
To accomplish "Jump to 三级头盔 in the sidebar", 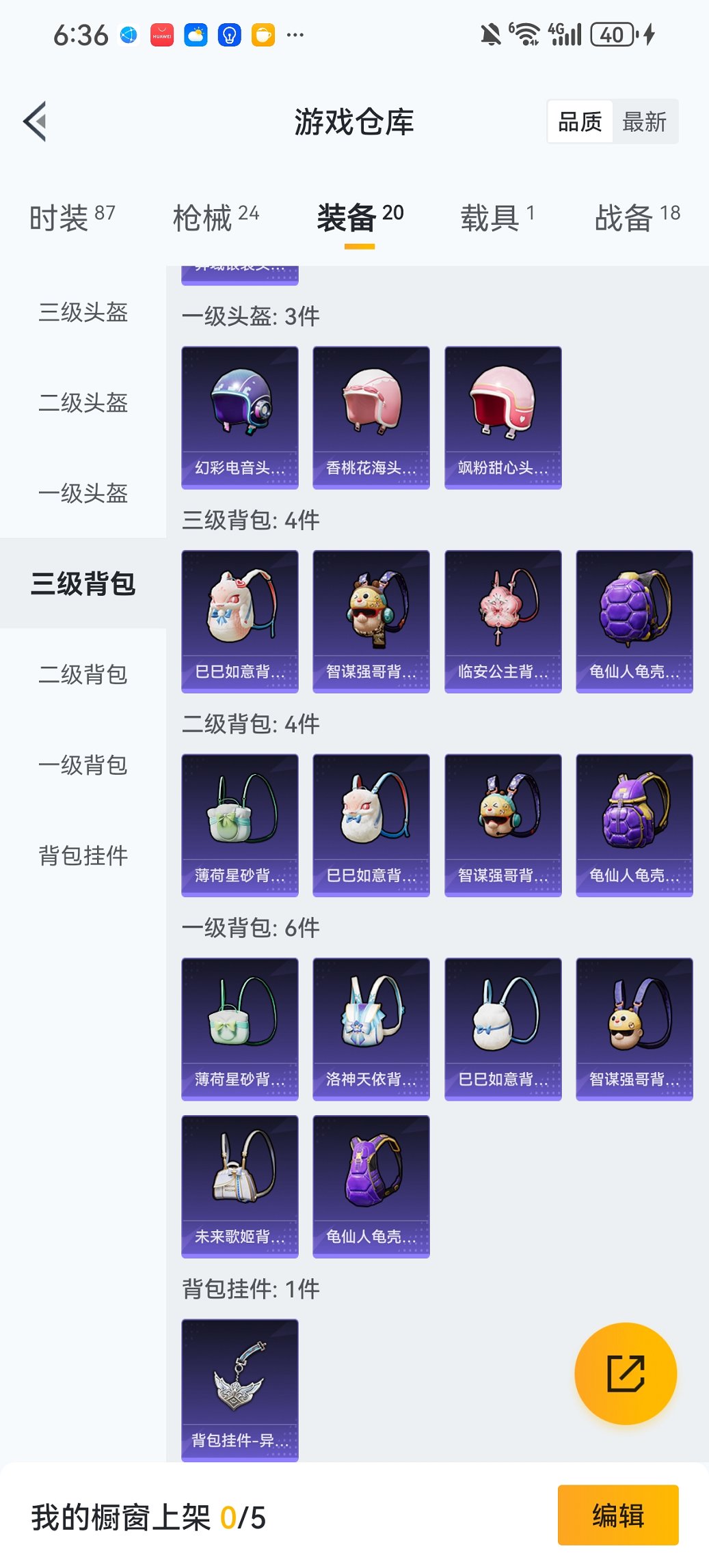I will point(83,312).
